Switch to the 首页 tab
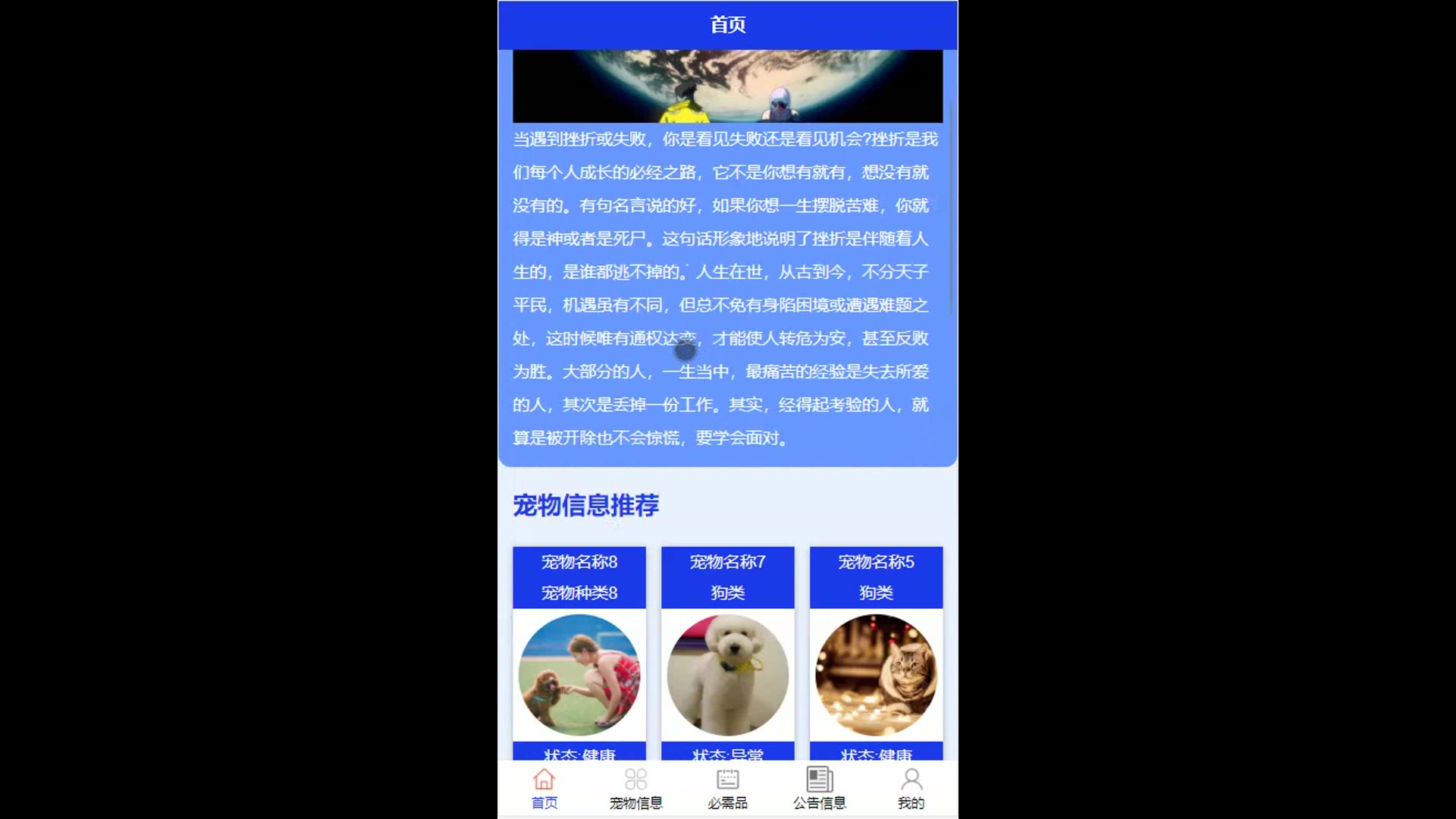This screenshot has height=819, width=1456. [x=544, y=789]
